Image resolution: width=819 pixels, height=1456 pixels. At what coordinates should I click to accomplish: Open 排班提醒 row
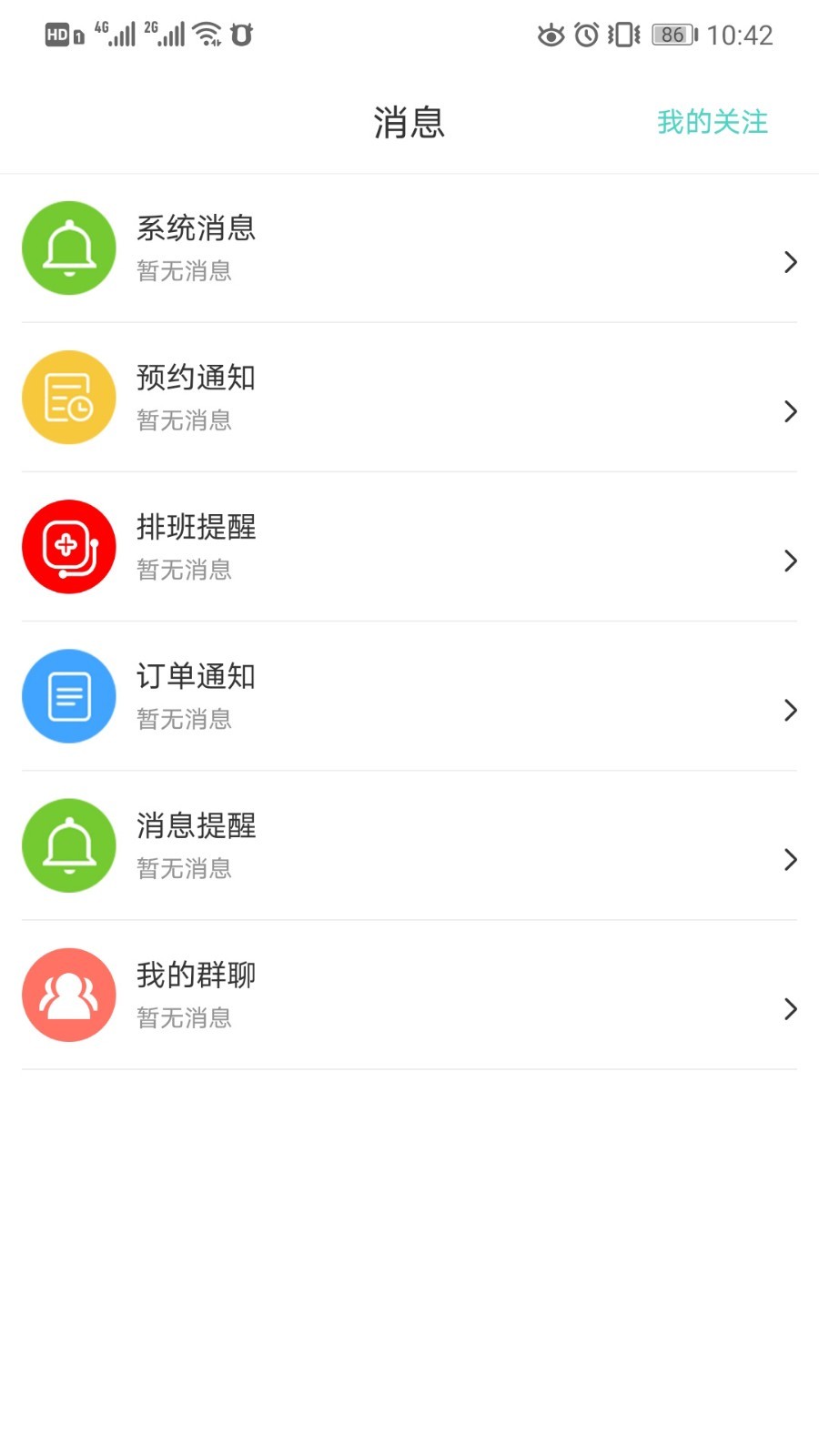tap(409, 547)
